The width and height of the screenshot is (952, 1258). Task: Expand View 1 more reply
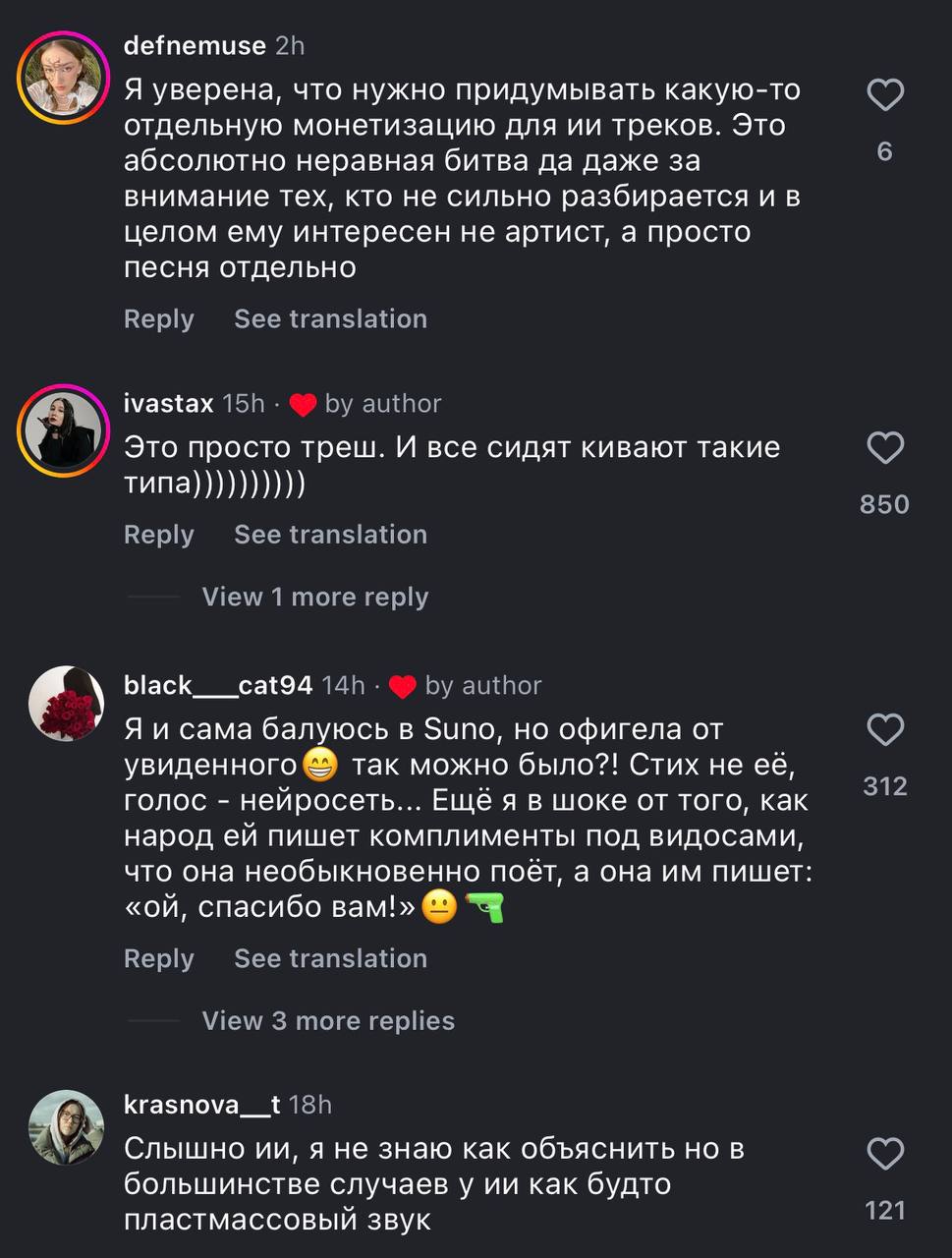click(314, 597)
